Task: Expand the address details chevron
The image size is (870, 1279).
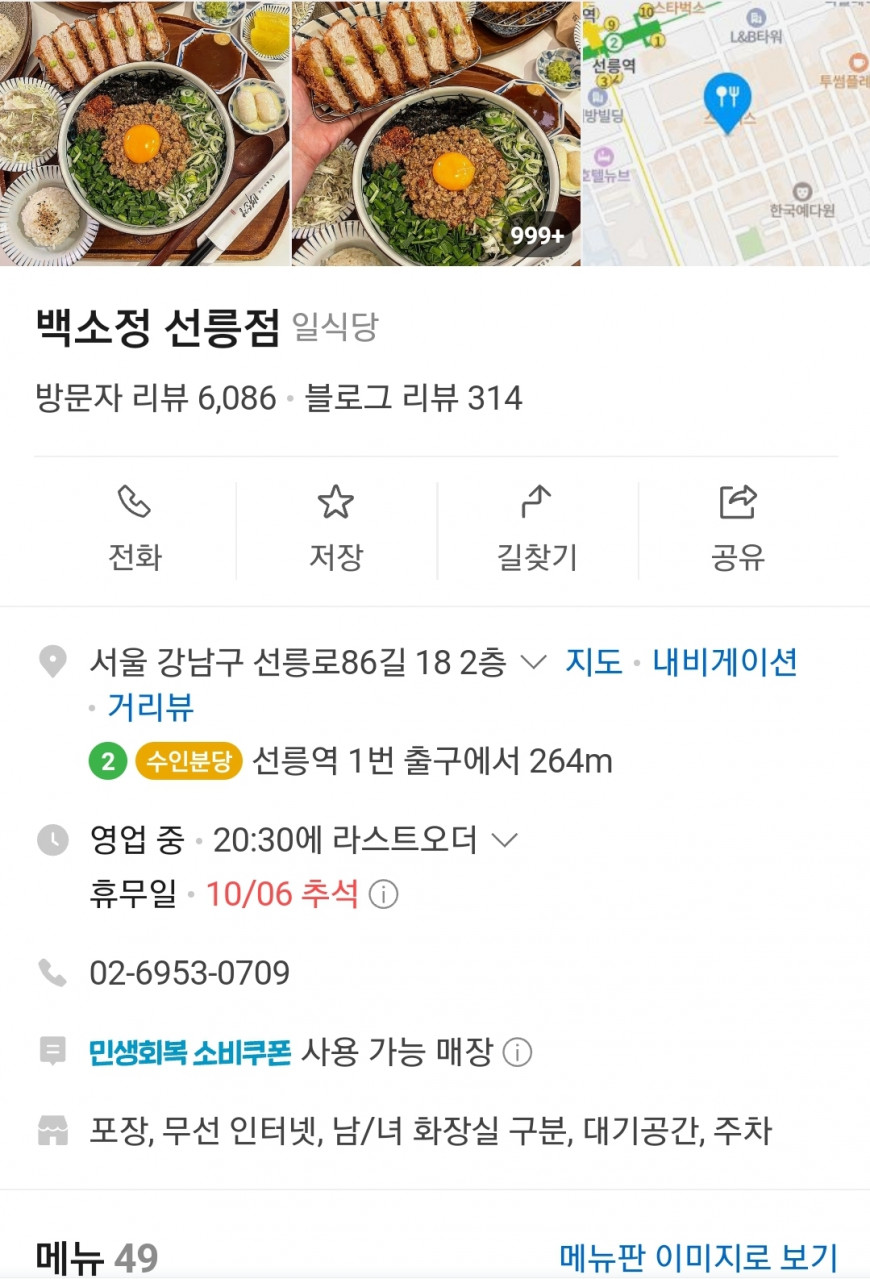Action: click(x=535, y=662)
